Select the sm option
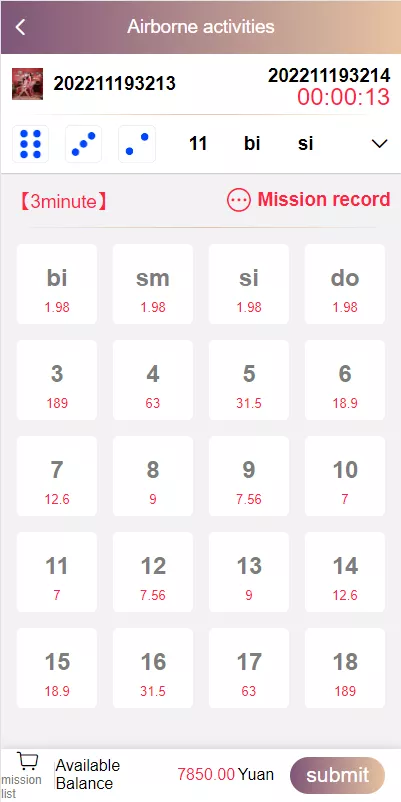The width and height of the screenshot is (401, 802). [153, 284]
